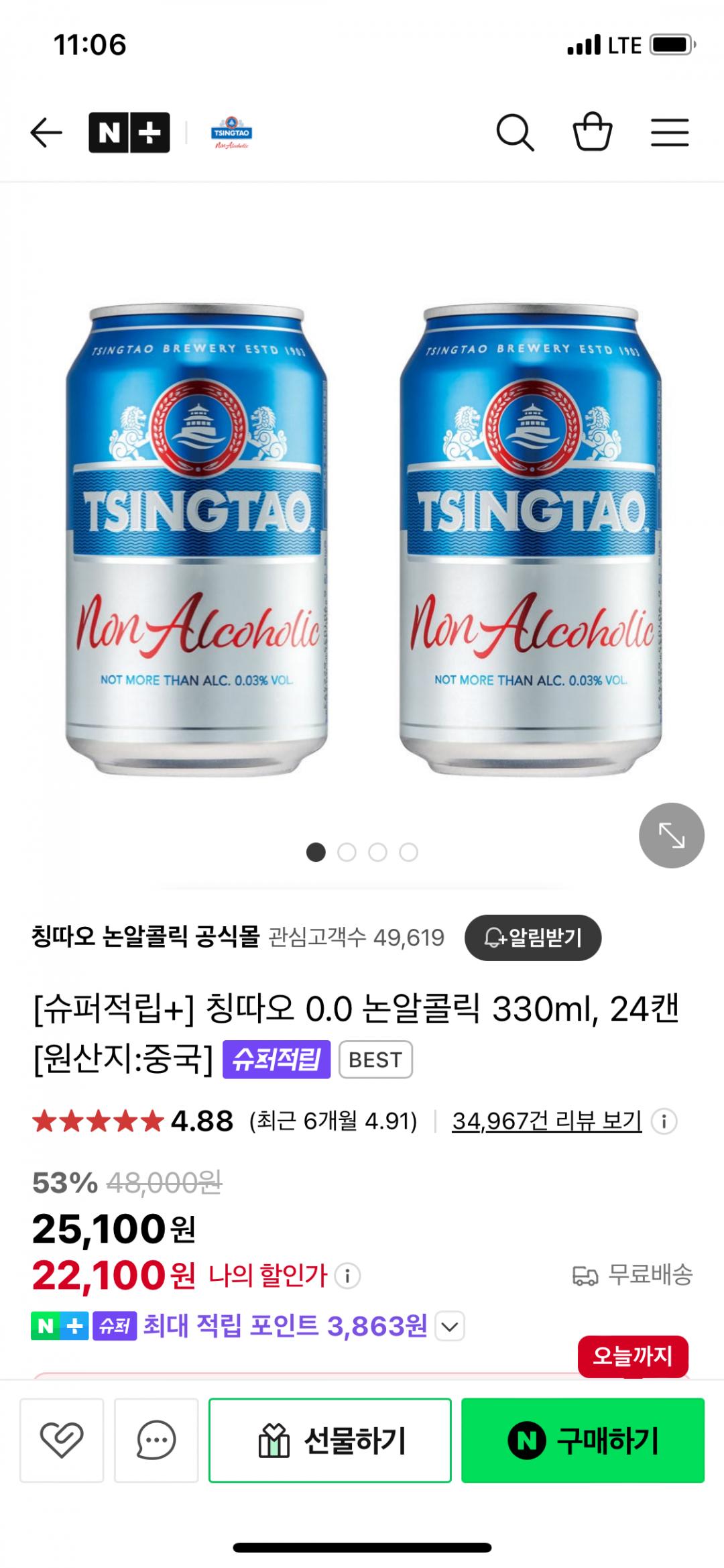Show rating info next to reviews
Screen dimensions: 724x1568
664,1121
